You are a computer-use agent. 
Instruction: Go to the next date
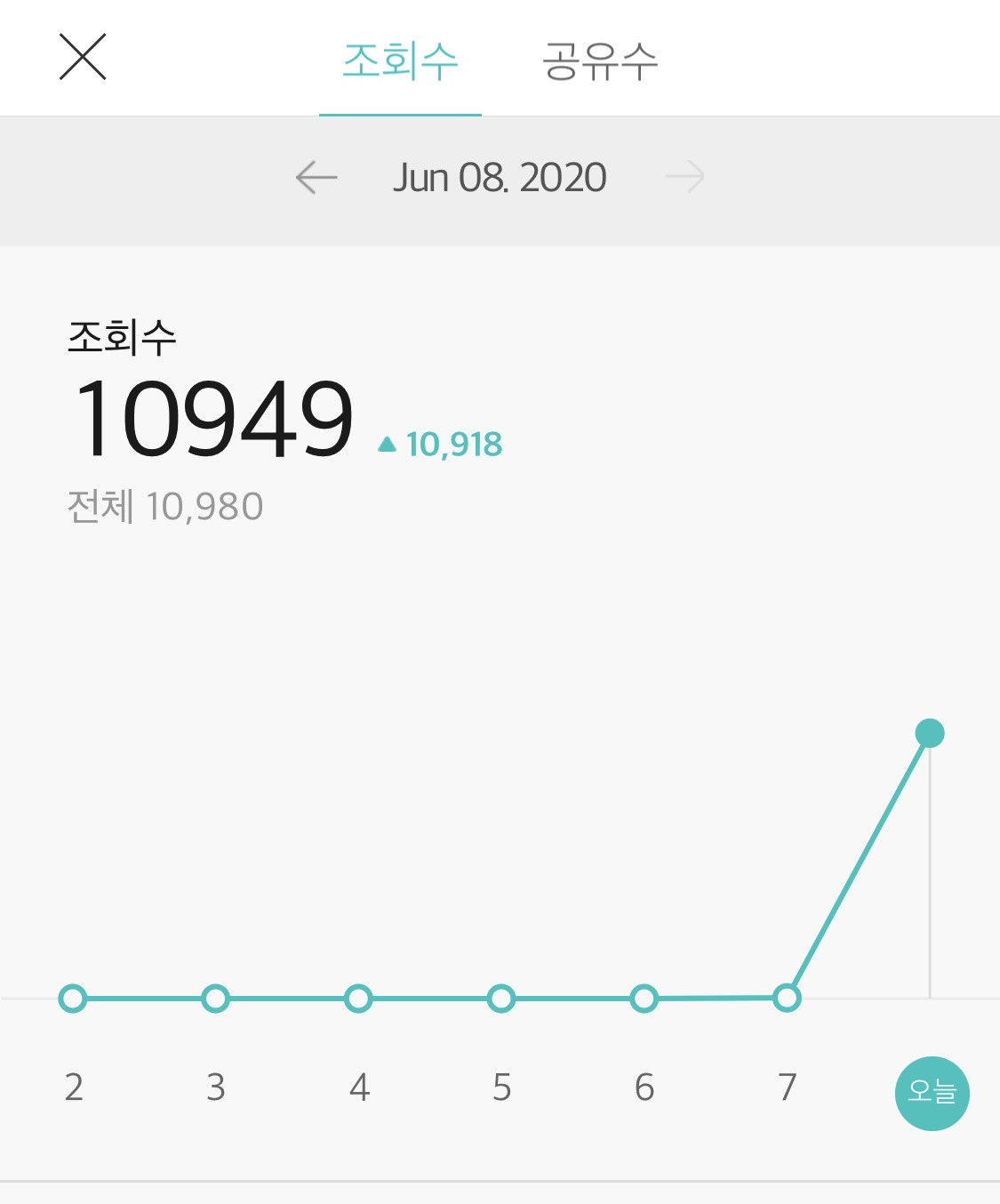tap(684, 177)
